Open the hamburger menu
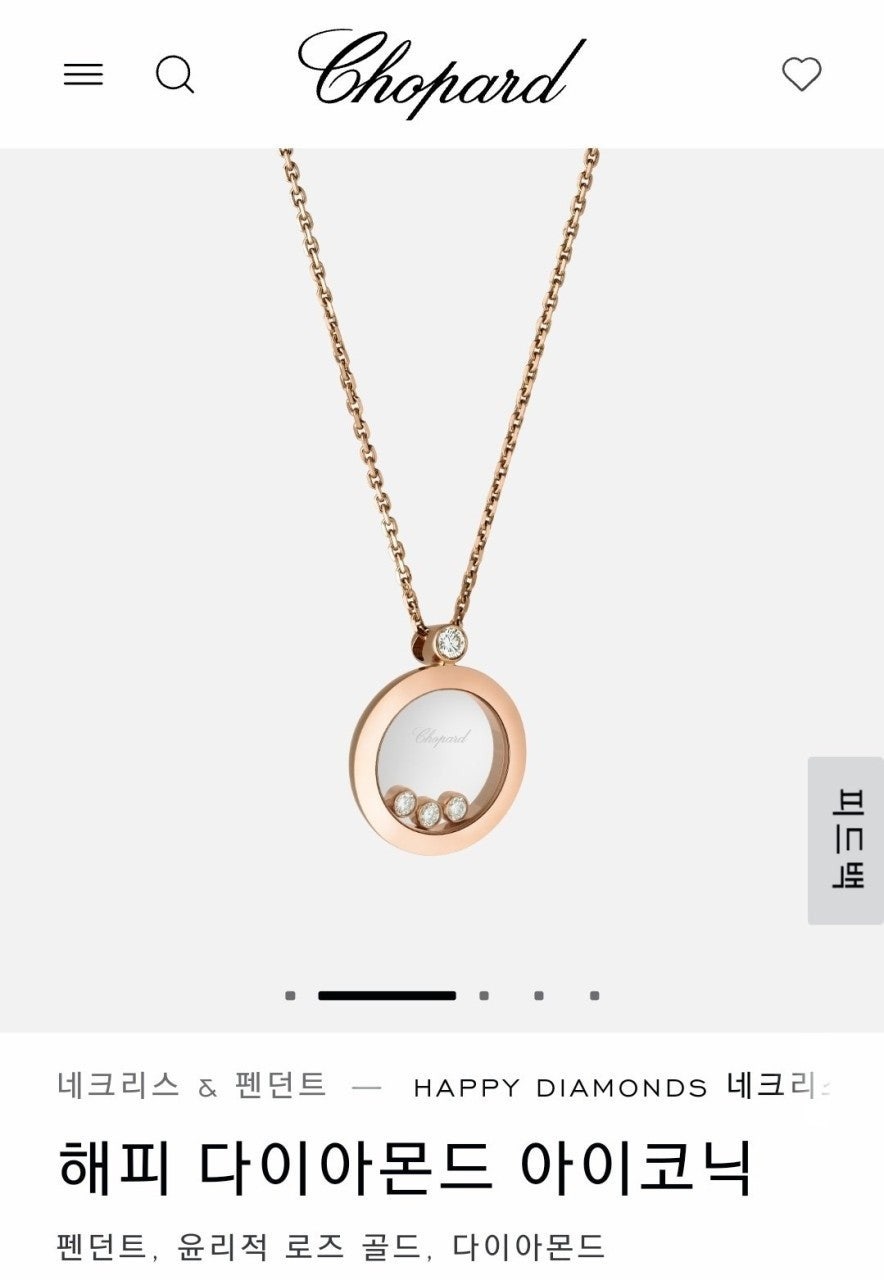This screenshot has width=884, height=1280. [x=83, y=74]
